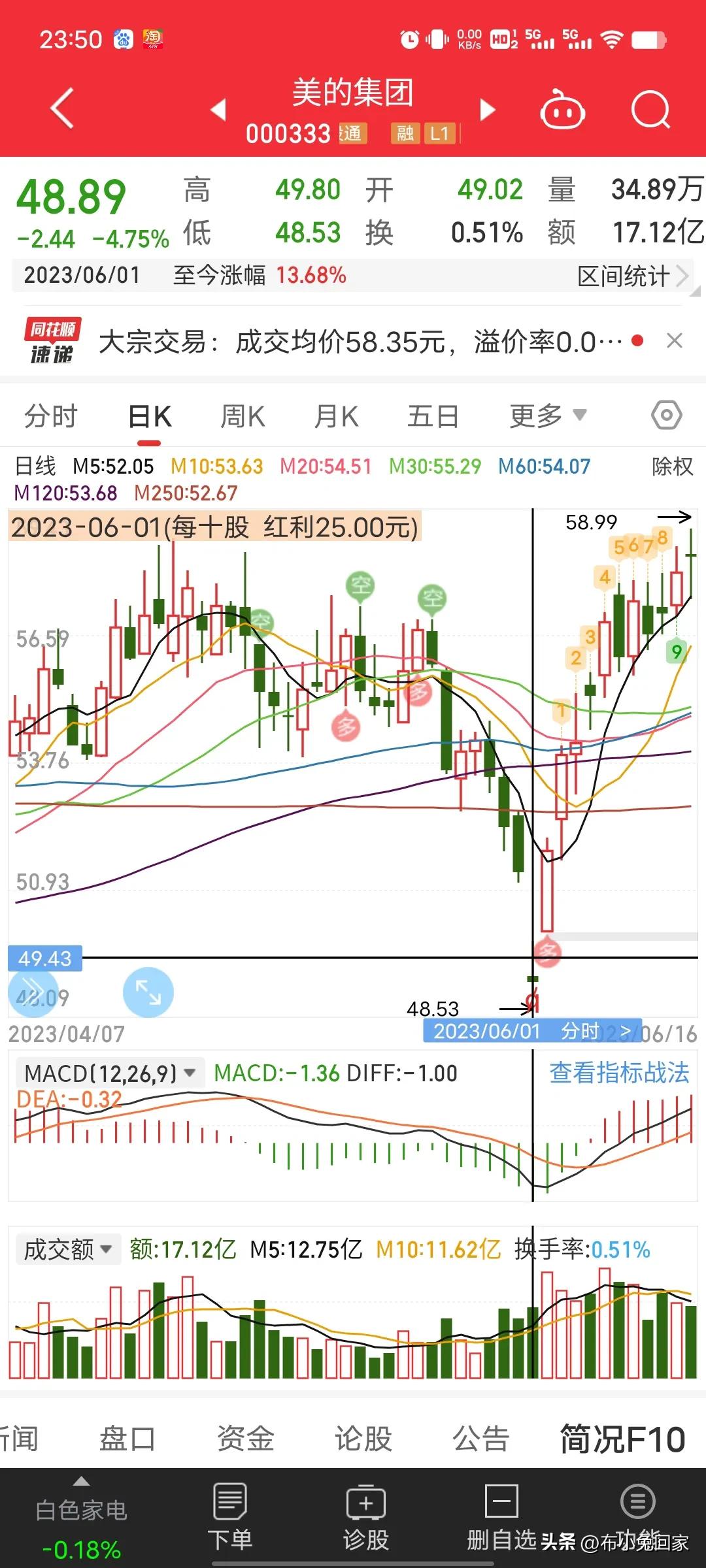
Task: Go back using the top-left back arrow
Action: [x=62, y=110]
